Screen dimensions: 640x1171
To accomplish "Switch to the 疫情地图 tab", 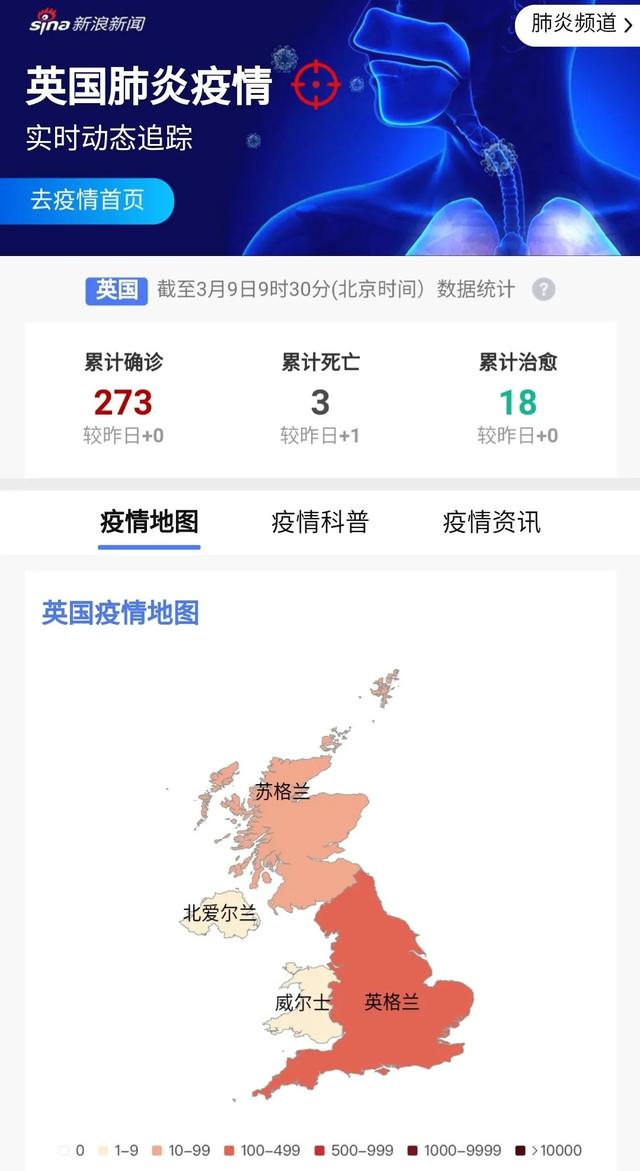I will coord(149,522).
